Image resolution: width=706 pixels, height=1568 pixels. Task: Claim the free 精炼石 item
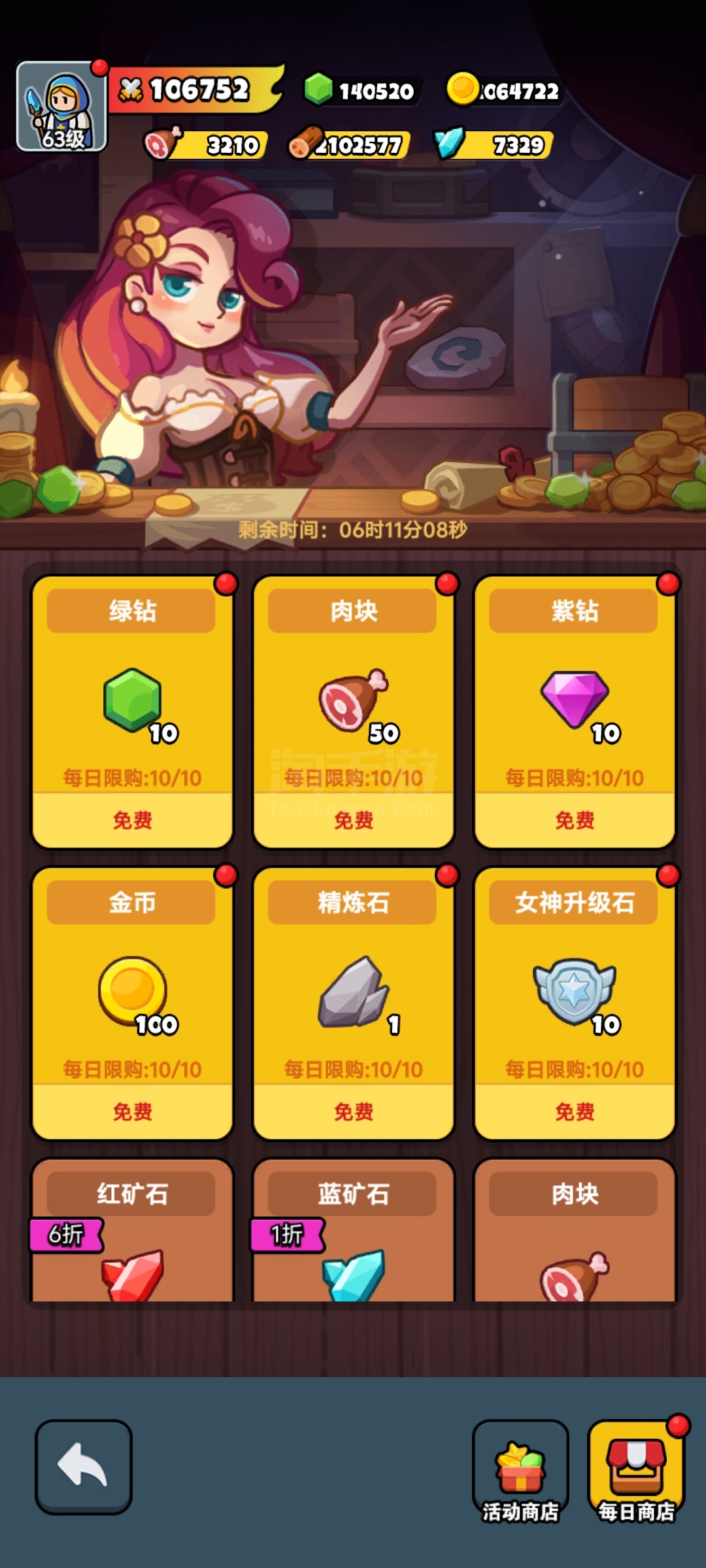pyautogui.click(x=353, y=1111)
